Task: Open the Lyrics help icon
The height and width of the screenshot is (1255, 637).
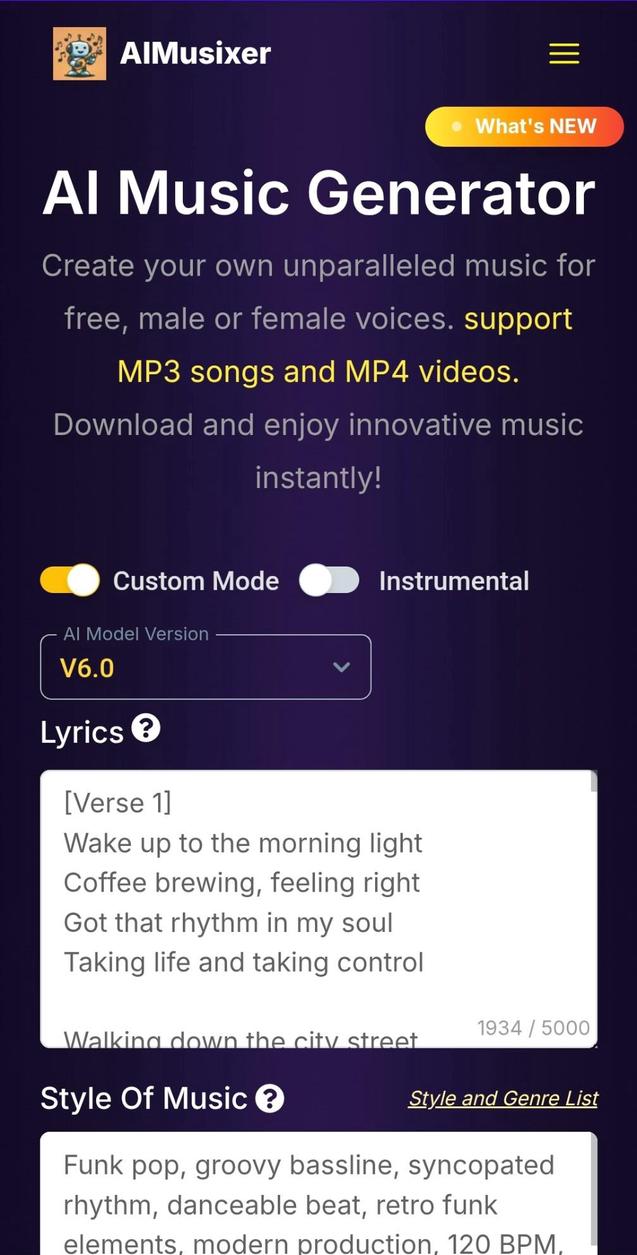Action: pyautogui.click(x=146, y=729)
